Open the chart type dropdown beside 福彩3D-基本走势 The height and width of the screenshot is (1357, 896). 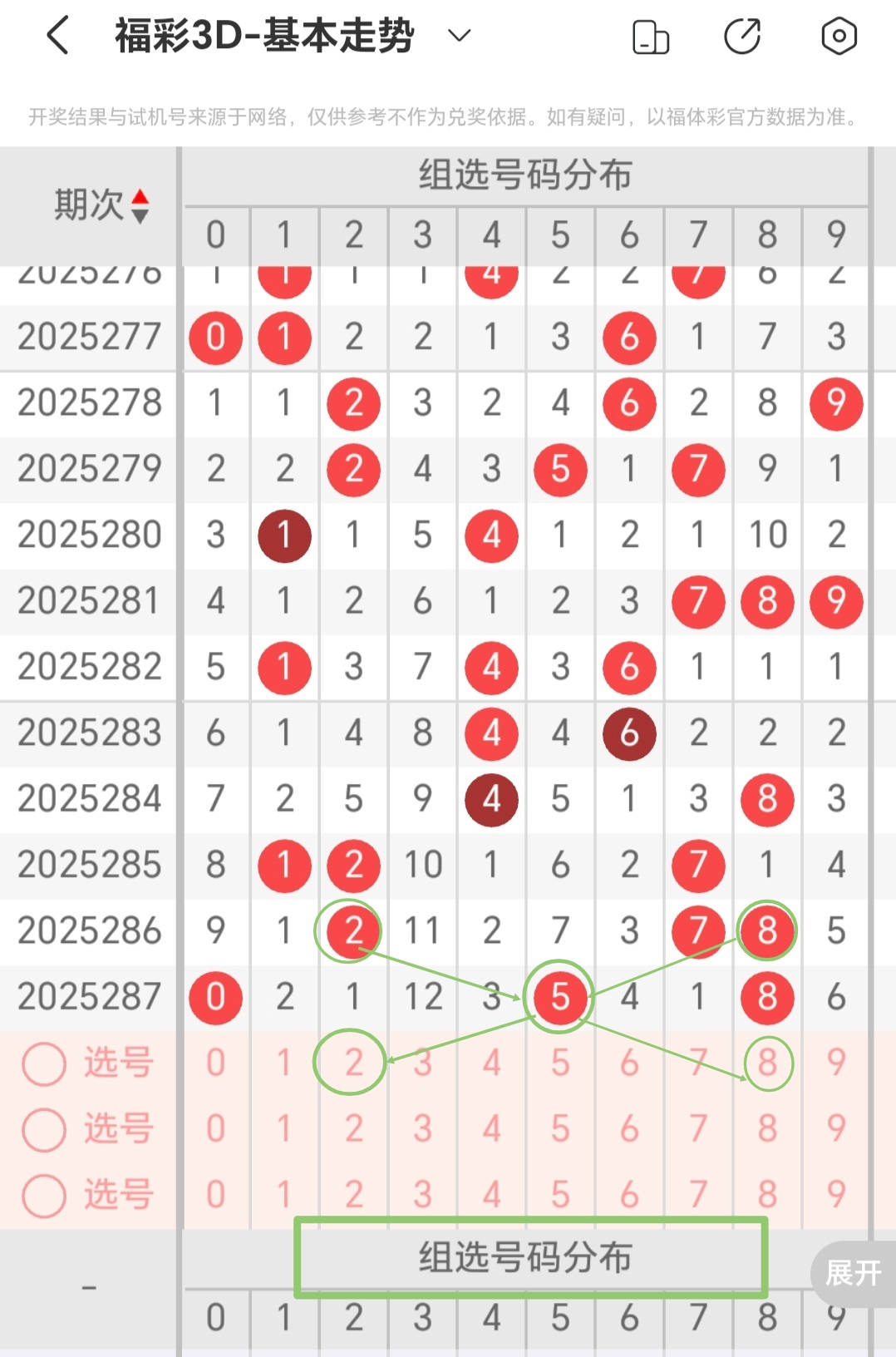click(456, 35)
